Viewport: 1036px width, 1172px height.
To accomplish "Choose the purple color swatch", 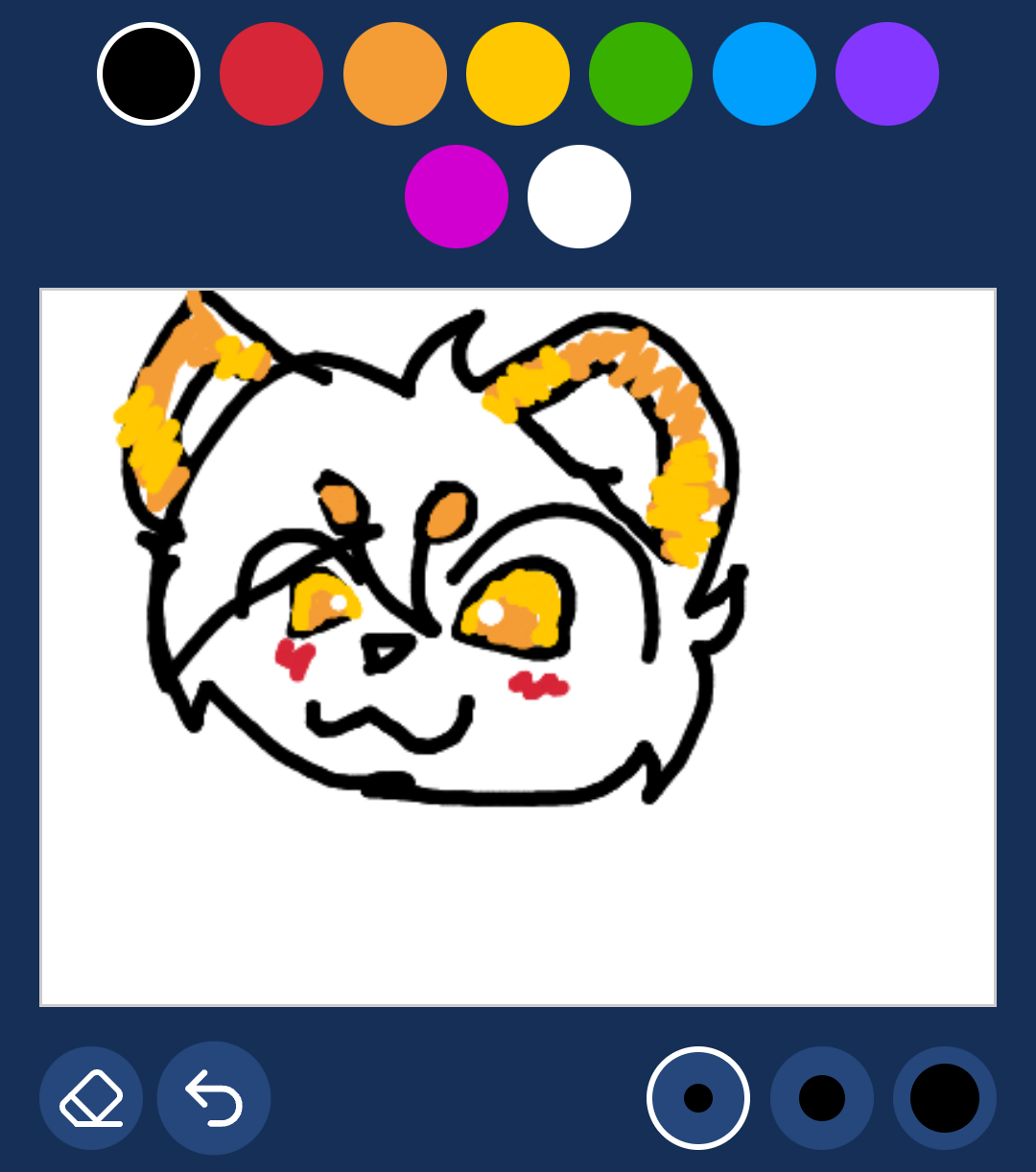I will [x=887, y=74].
